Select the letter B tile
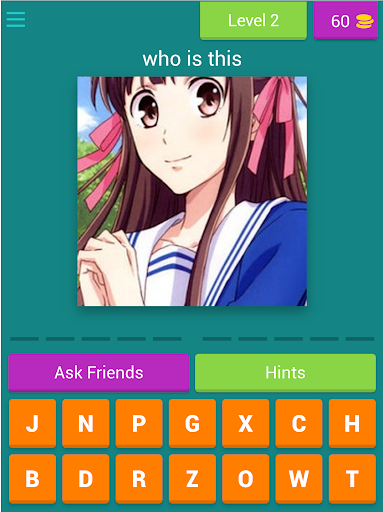The width and height of the screenshot is (383, 512). [32, 478]
